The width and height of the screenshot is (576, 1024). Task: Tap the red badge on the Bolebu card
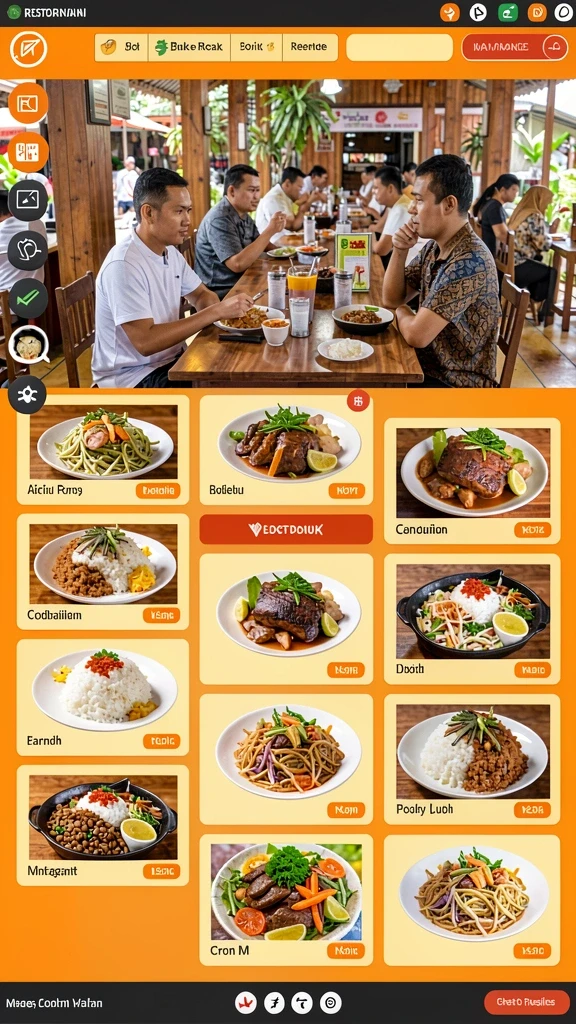[x=358, y=400]
